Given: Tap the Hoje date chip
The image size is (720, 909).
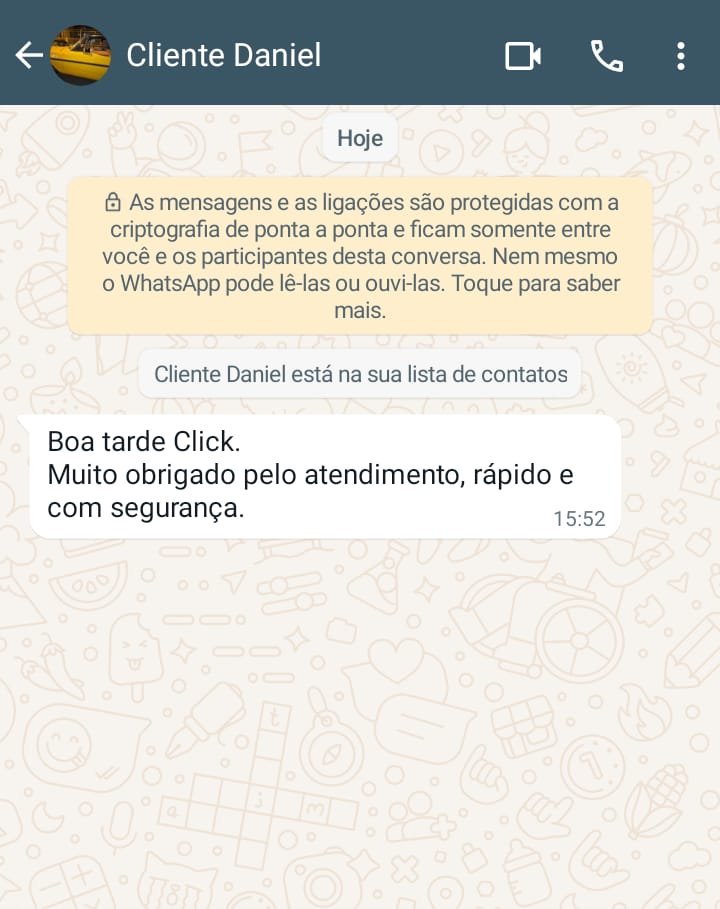Looking at the screenshot, I should pyautogui.click(x=359, y=139).
